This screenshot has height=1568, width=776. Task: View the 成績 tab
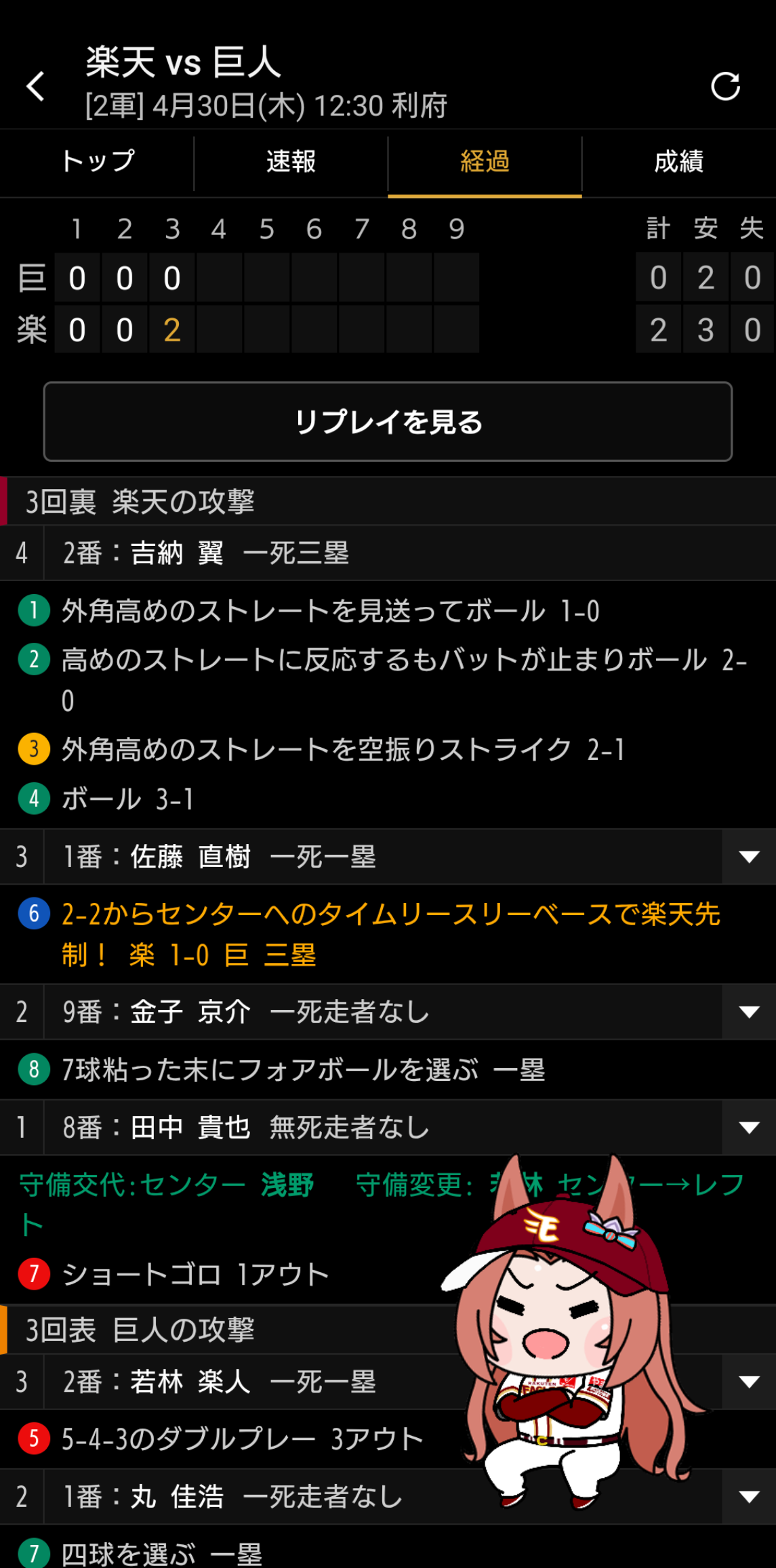pos(678,162)
